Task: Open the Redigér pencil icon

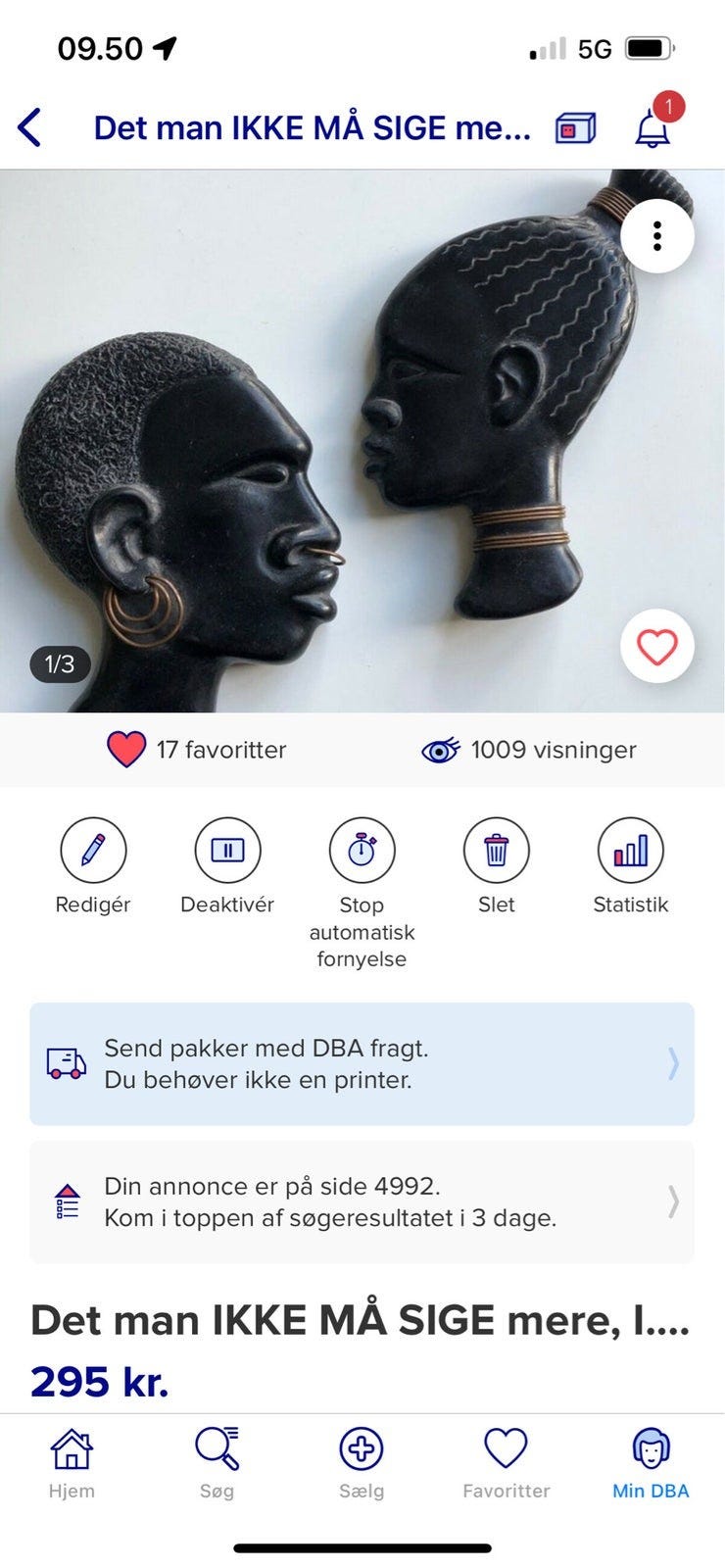Action: point(93,850)
